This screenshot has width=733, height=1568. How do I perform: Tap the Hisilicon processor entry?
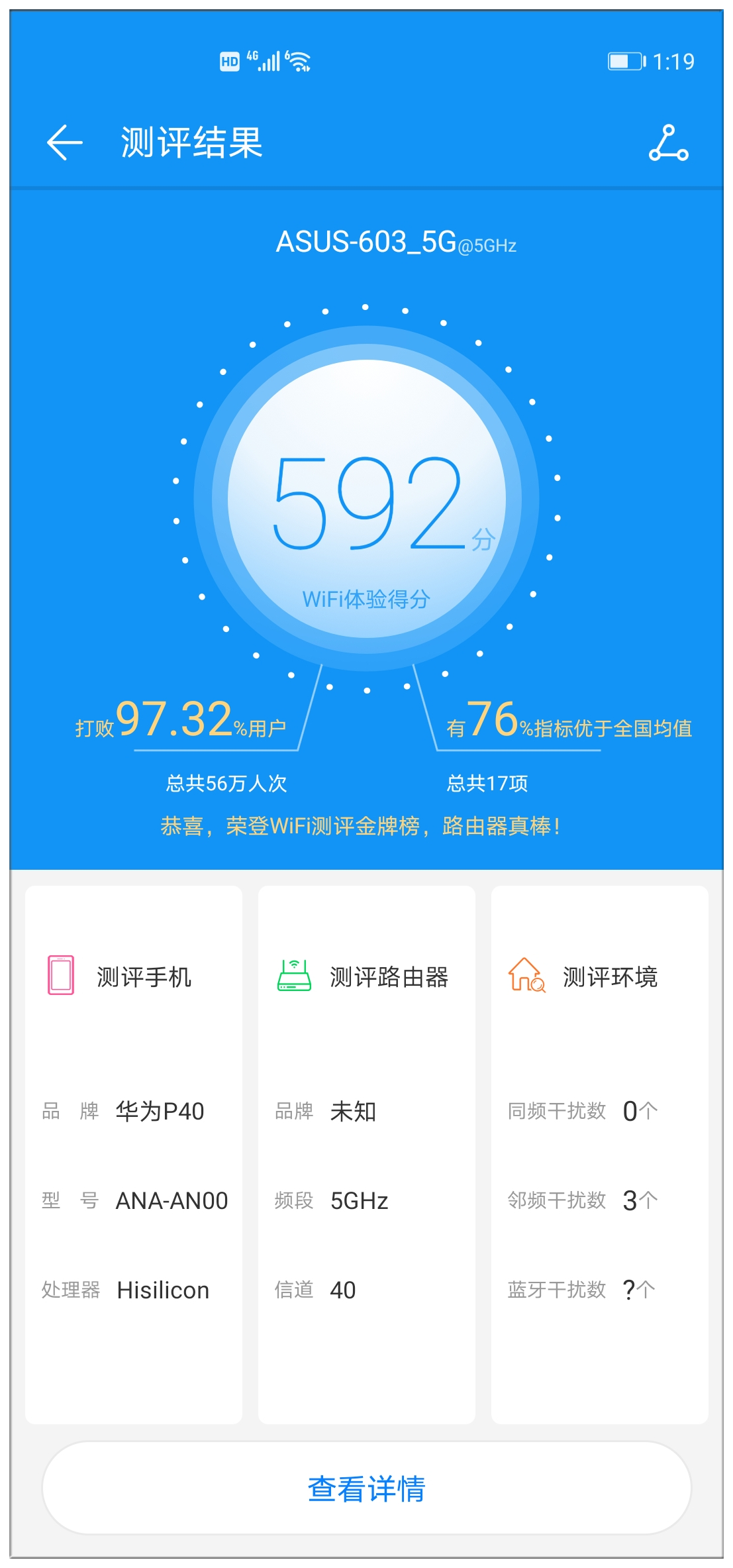coord(162,1288)
